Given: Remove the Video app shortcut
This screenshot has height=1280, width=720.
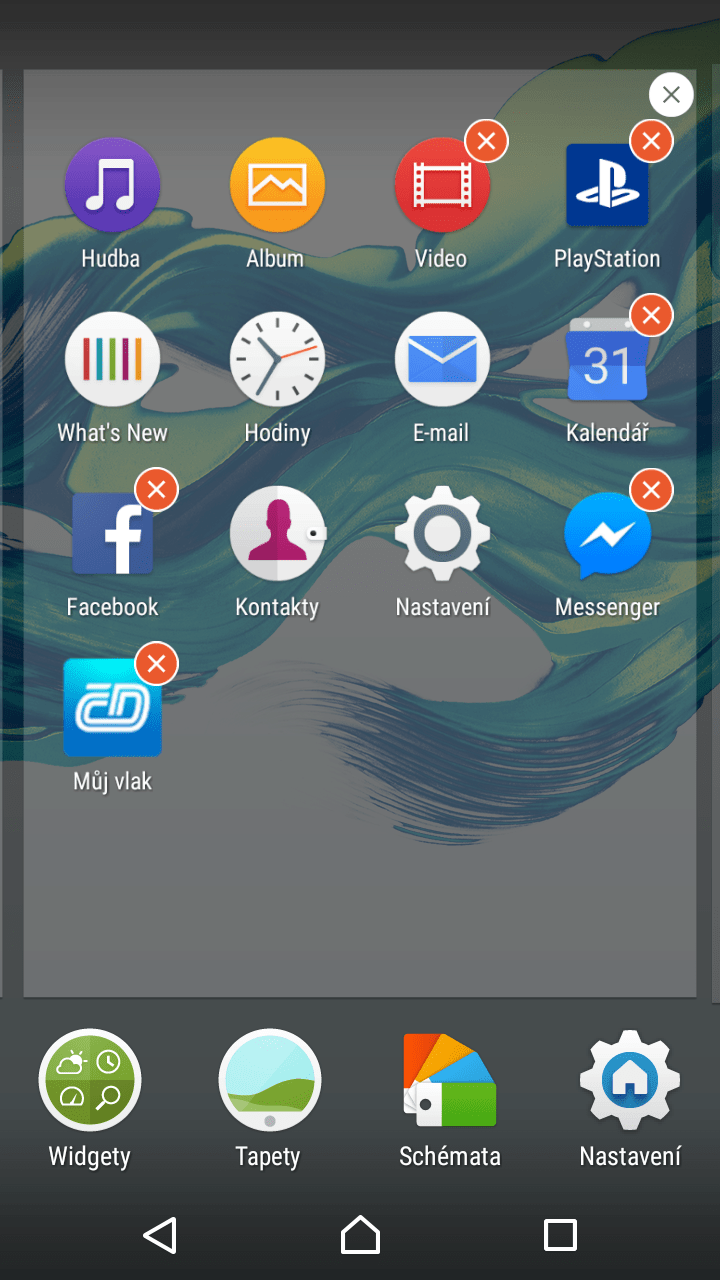Looking at the screenshot, I should coord(487,141).
